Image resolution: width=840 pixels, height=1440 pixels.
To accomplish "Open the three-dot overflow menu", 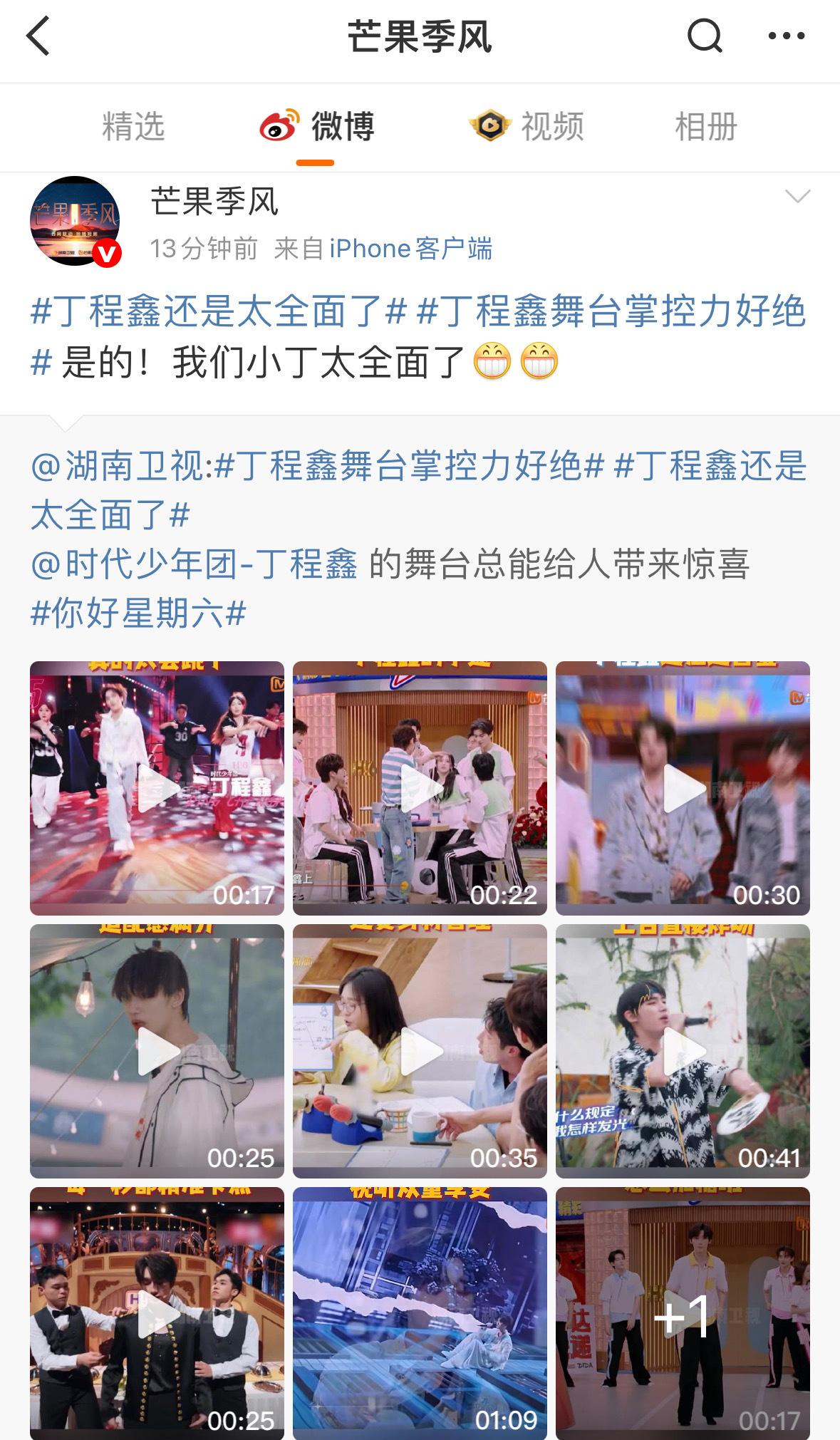I will click(x=787, y=36).
